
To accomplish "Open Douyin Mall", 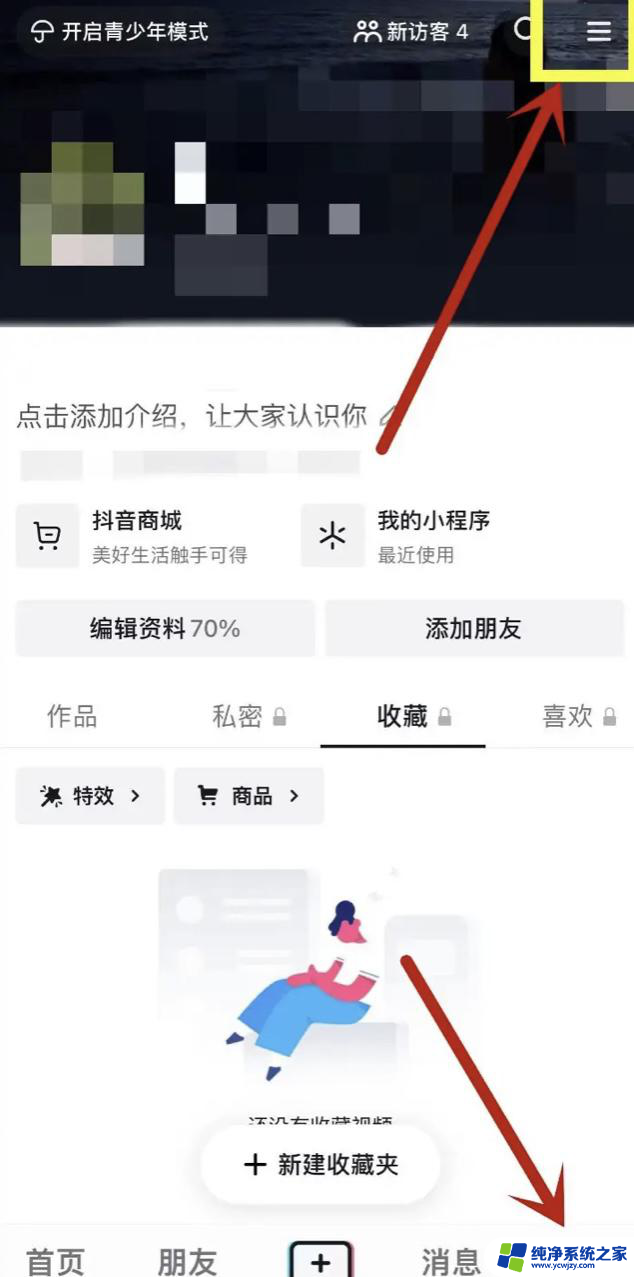I will [137, 535].
